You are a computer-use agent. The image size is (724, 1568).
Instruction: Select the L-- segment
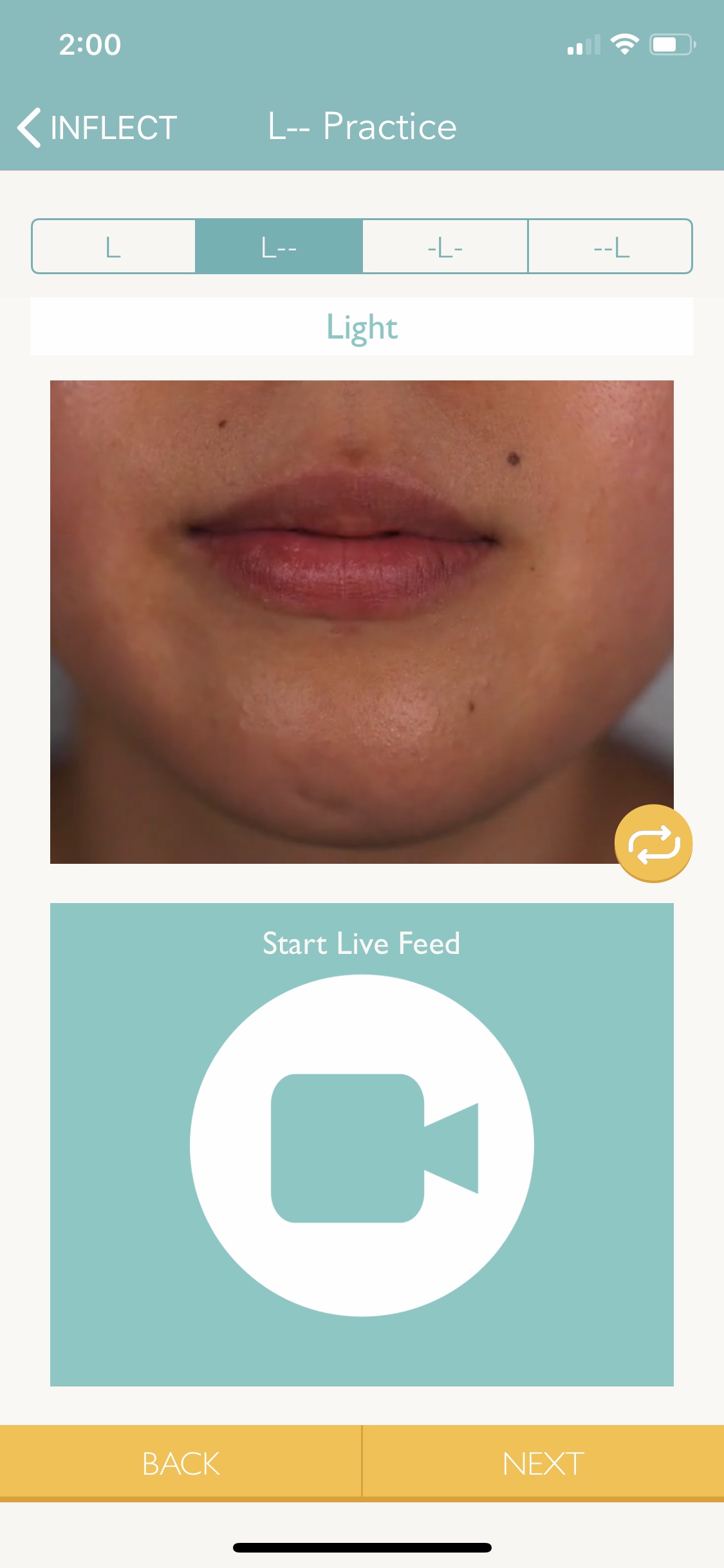click(x=279, y=247)
